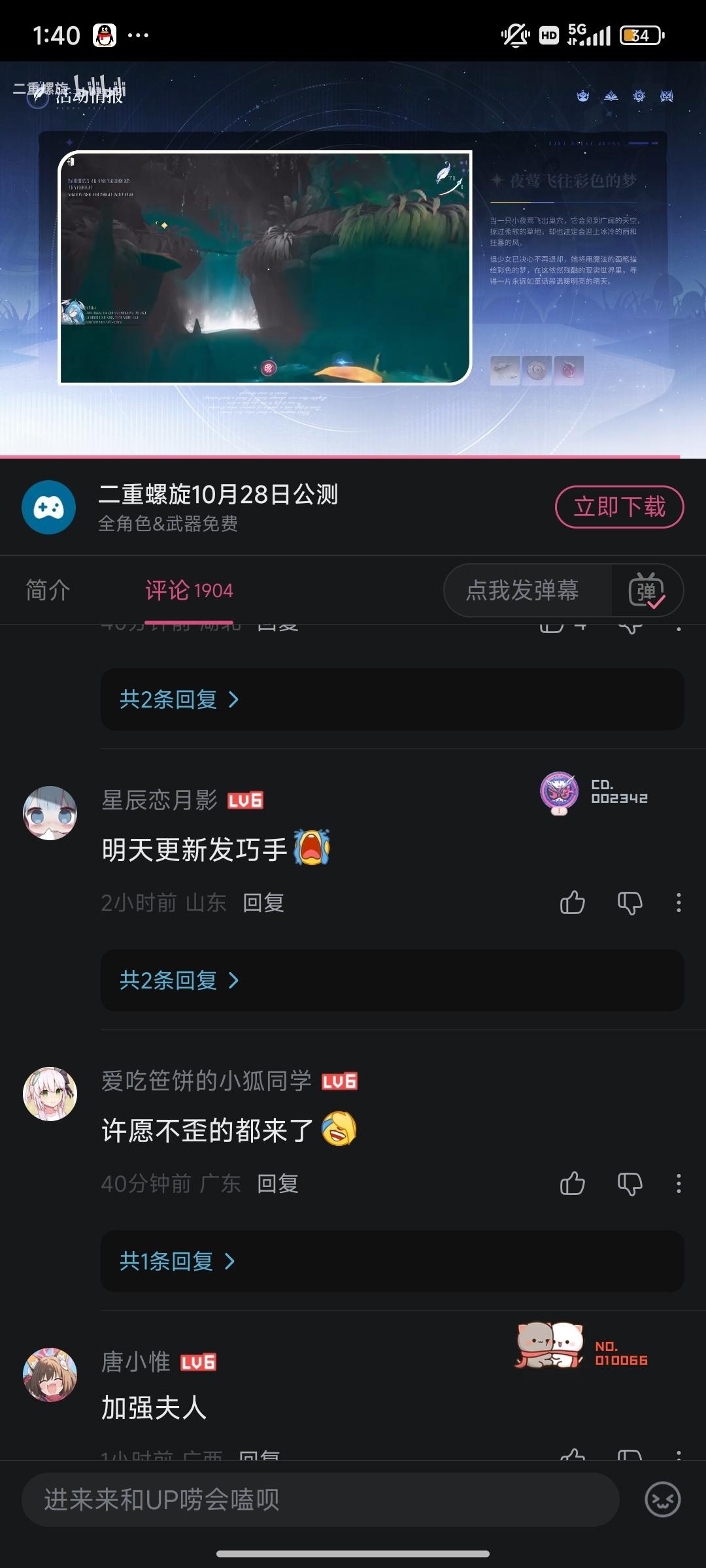Expand the 2 replies under 星辰恋月影's comment
Screen dimensions: 706x1568
click(179, 980)
